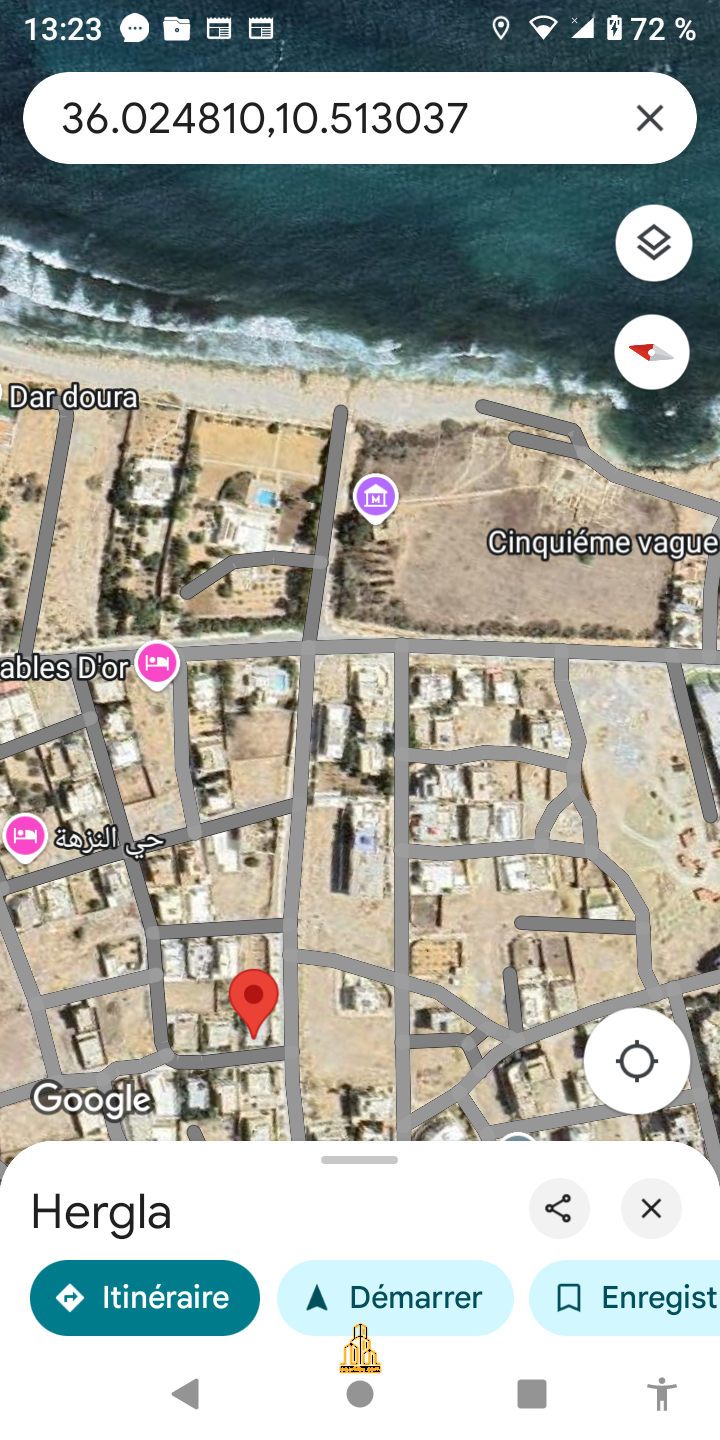This screenshot has width=720, height=1440.
Task: Expand the Hergla panel handle
Action: (360, 1160)
